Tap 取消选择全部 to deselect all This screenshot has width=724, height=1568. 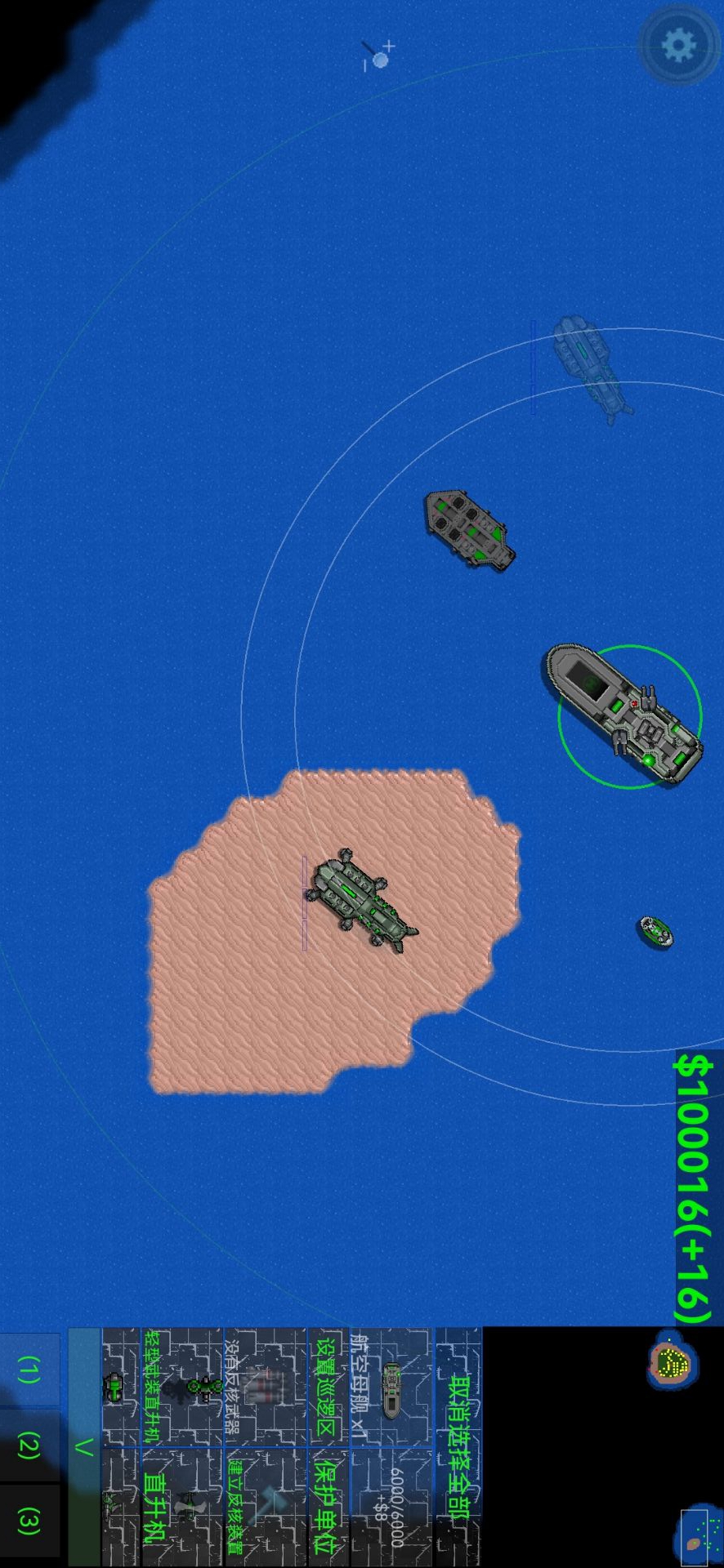click(x=458, y=1446)
